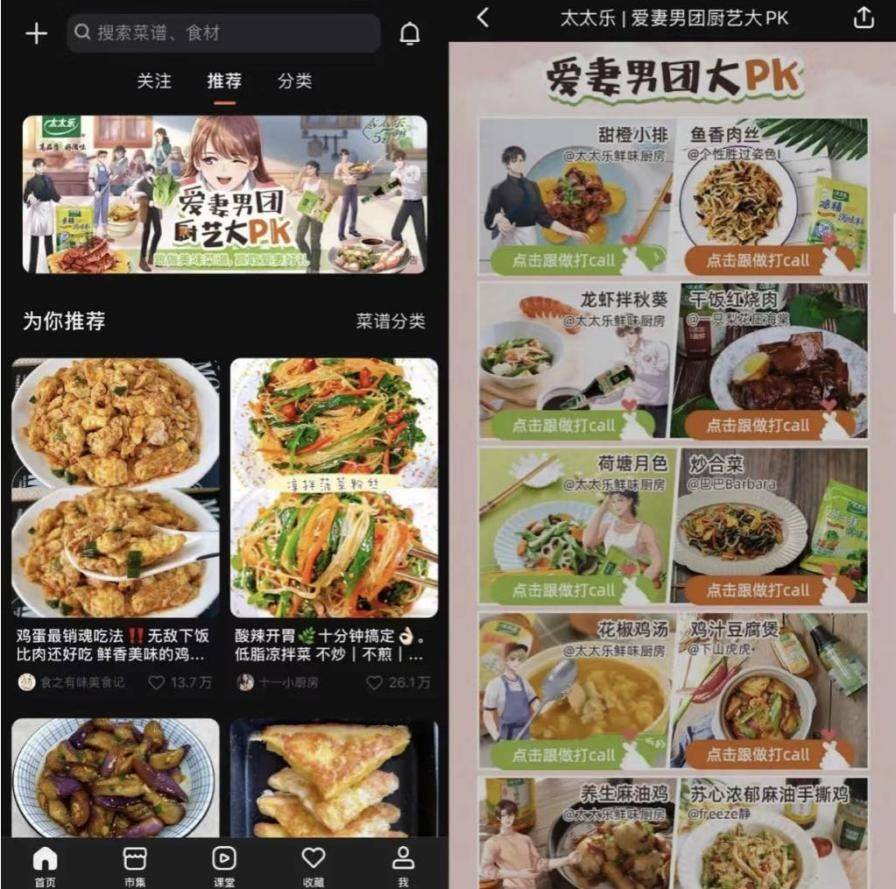Viewport: 896px width, 889px height.
Task: Tap the plus icon to add a recipe
Action: click(x=36, y=33)
